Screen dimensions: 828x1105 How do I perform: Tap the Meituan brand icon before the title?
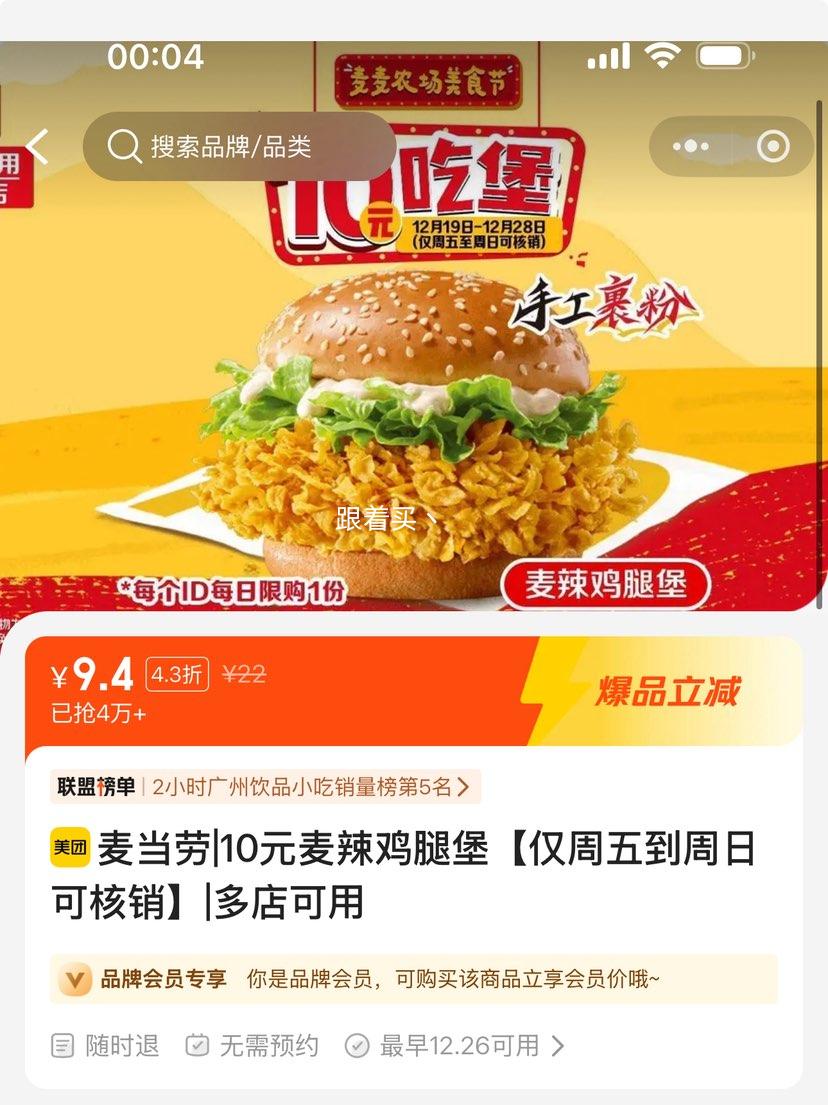pyautogui.click(x=69, y=845)
